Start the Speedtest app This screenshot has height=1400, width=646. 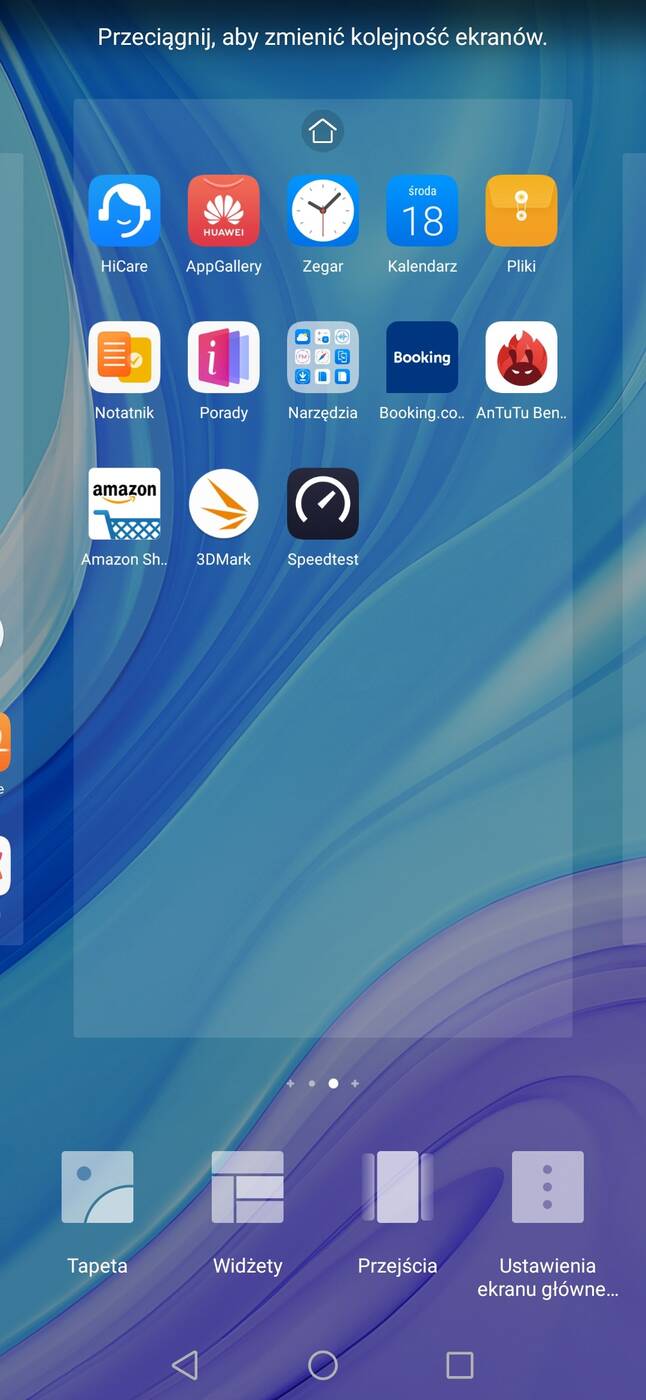(x=322, y=504)
